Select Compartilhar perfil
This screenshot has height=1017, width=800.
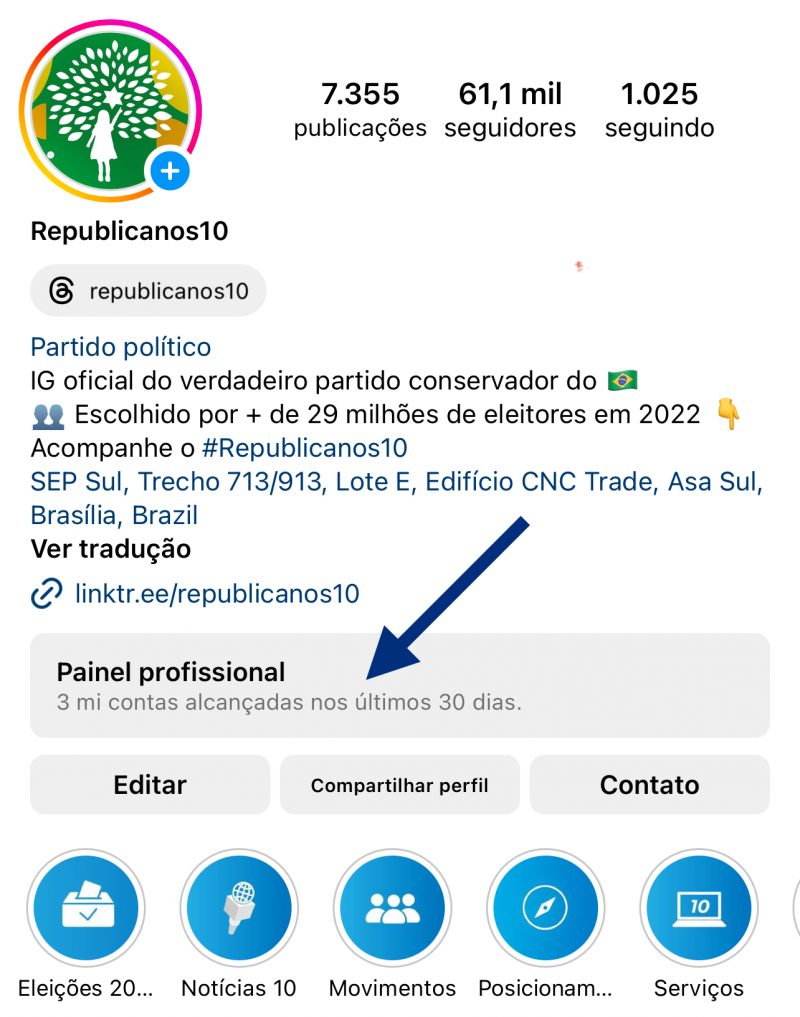pyautogui.click(x=399, y=785)
